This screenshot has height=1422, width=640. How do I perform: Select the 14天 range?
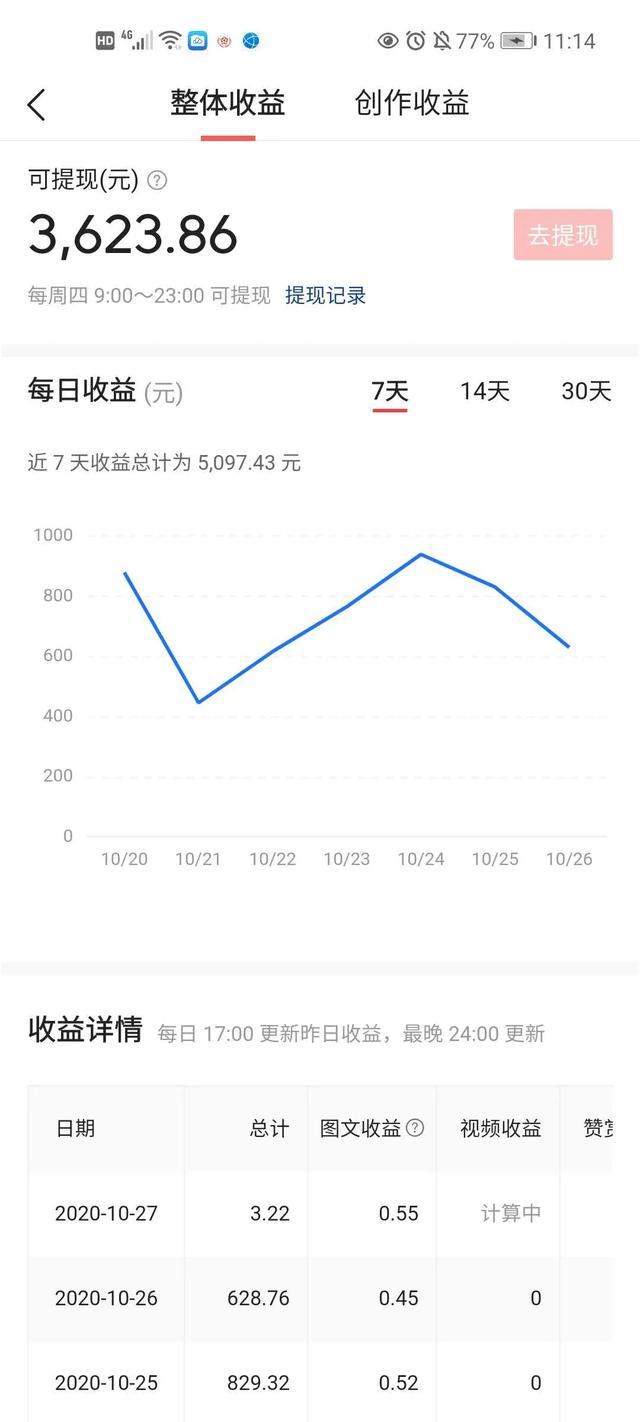click(484, 391)
